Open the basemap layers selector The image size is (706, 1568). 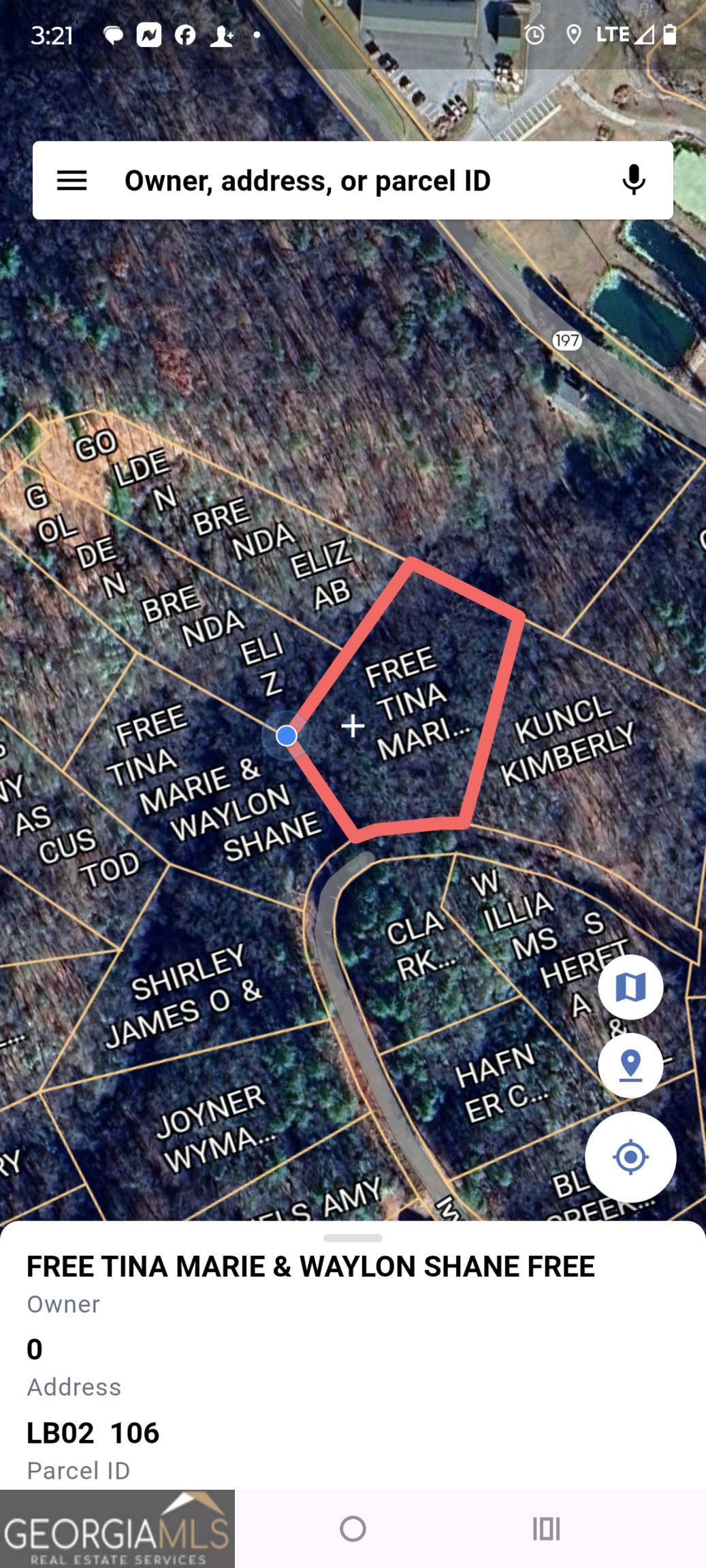631,987
